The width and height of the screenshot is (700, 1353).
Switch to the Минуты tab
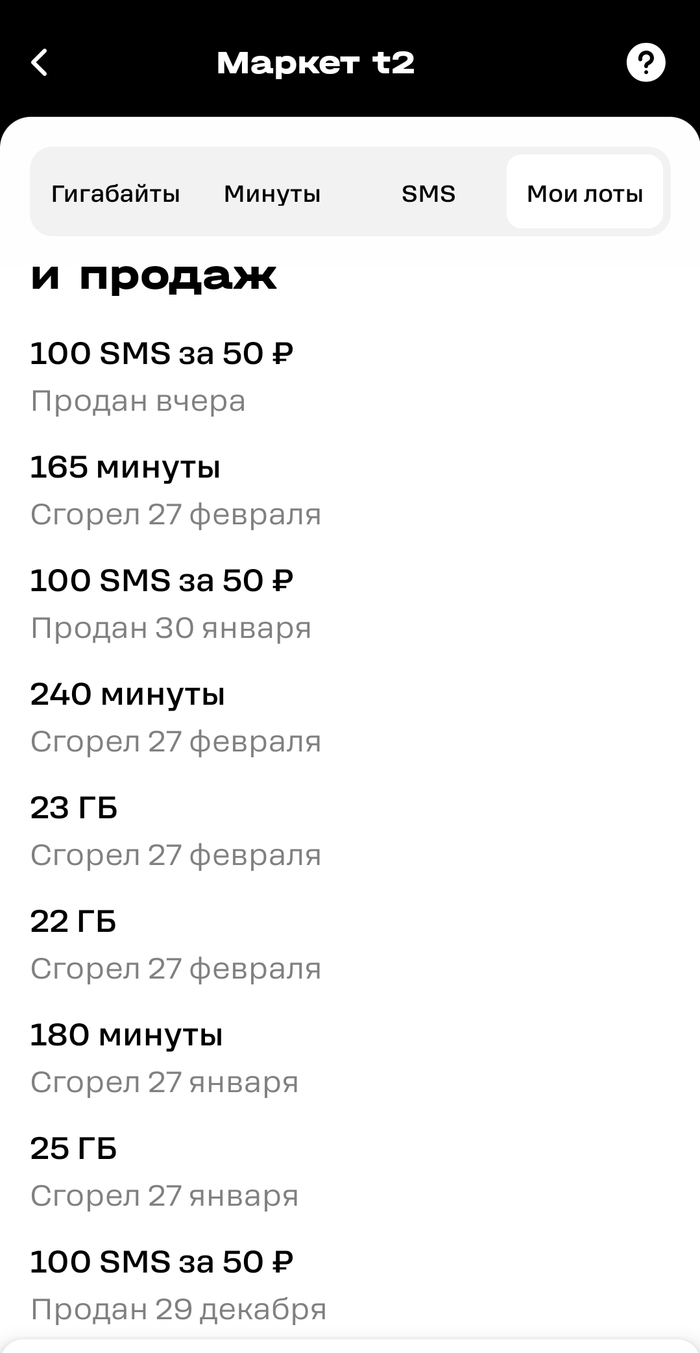pyautogui.click(x=272, y=194)
